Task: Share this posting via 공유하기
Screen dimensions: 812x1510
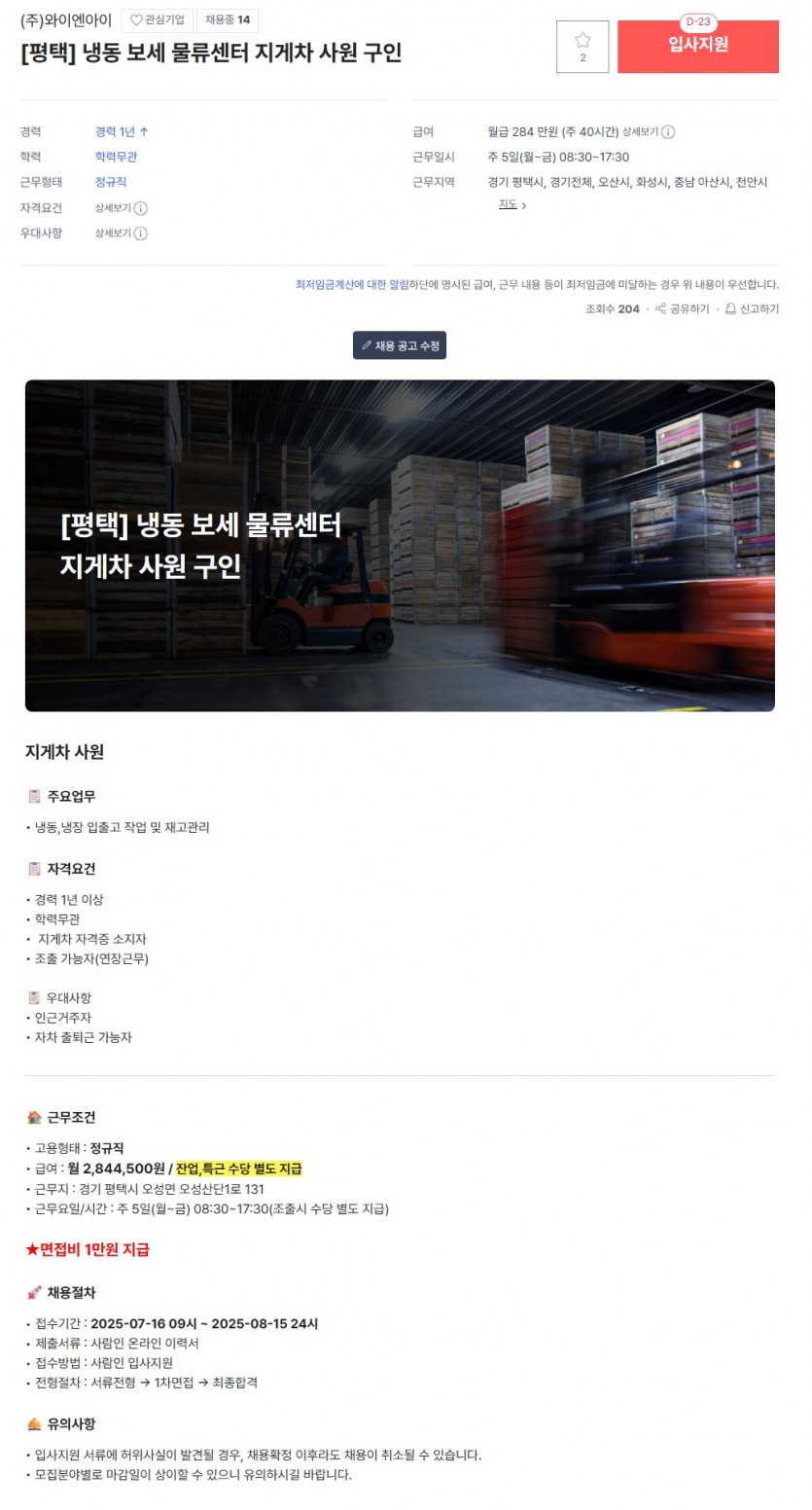Action: coord(682,309)
